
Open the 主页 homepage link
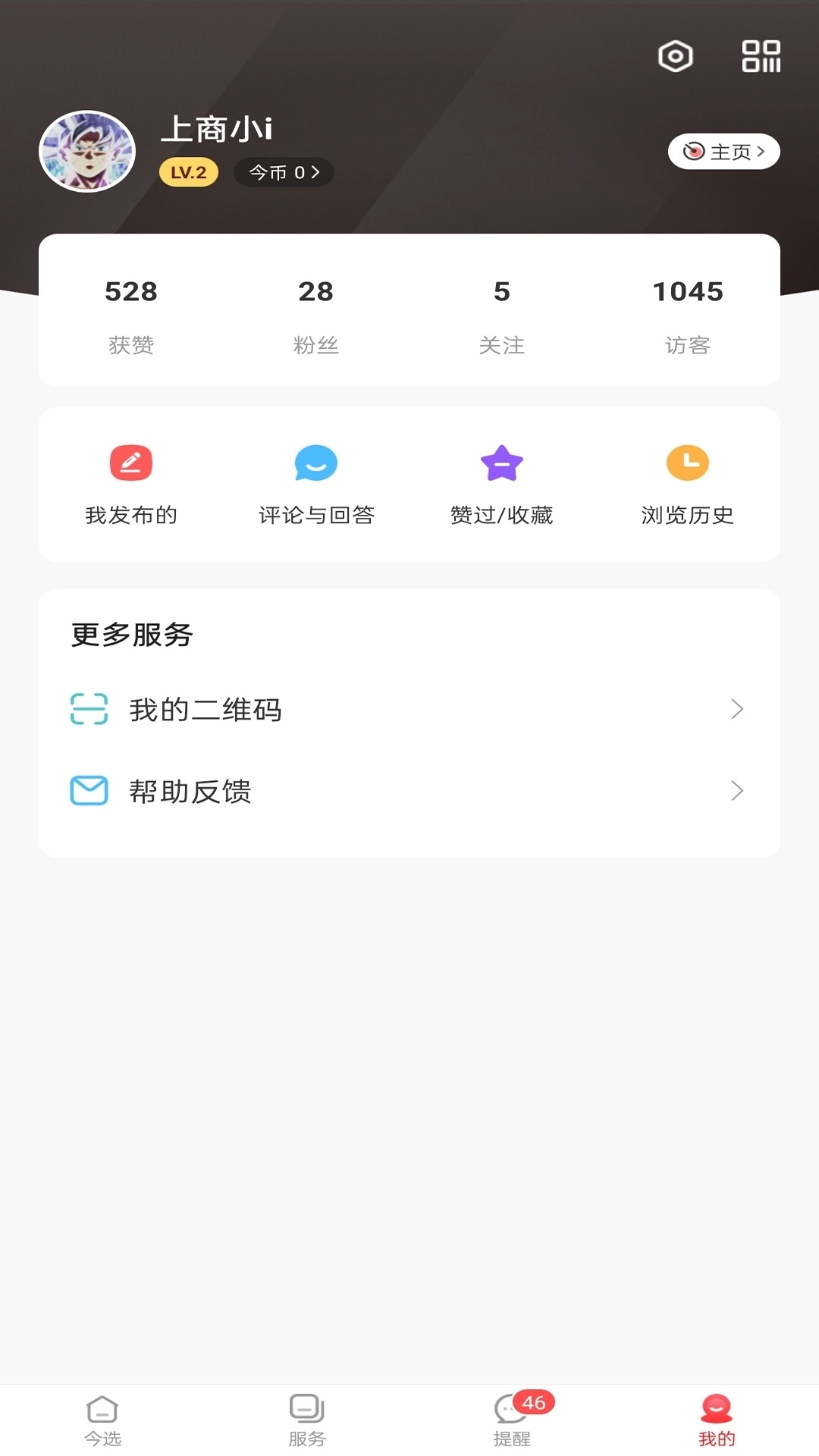tap(723, 151)
